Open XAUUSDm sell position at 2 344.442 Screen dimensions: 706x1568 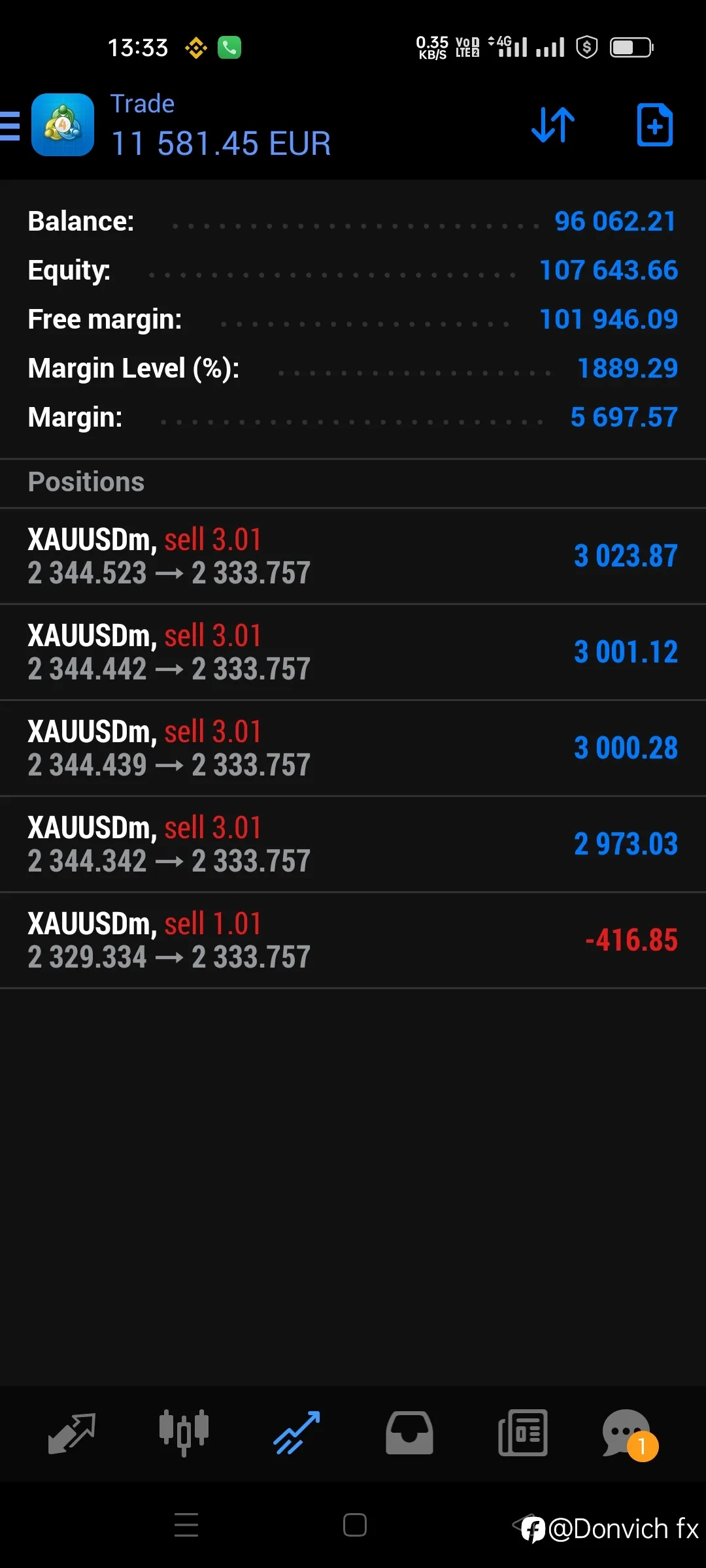353,652
